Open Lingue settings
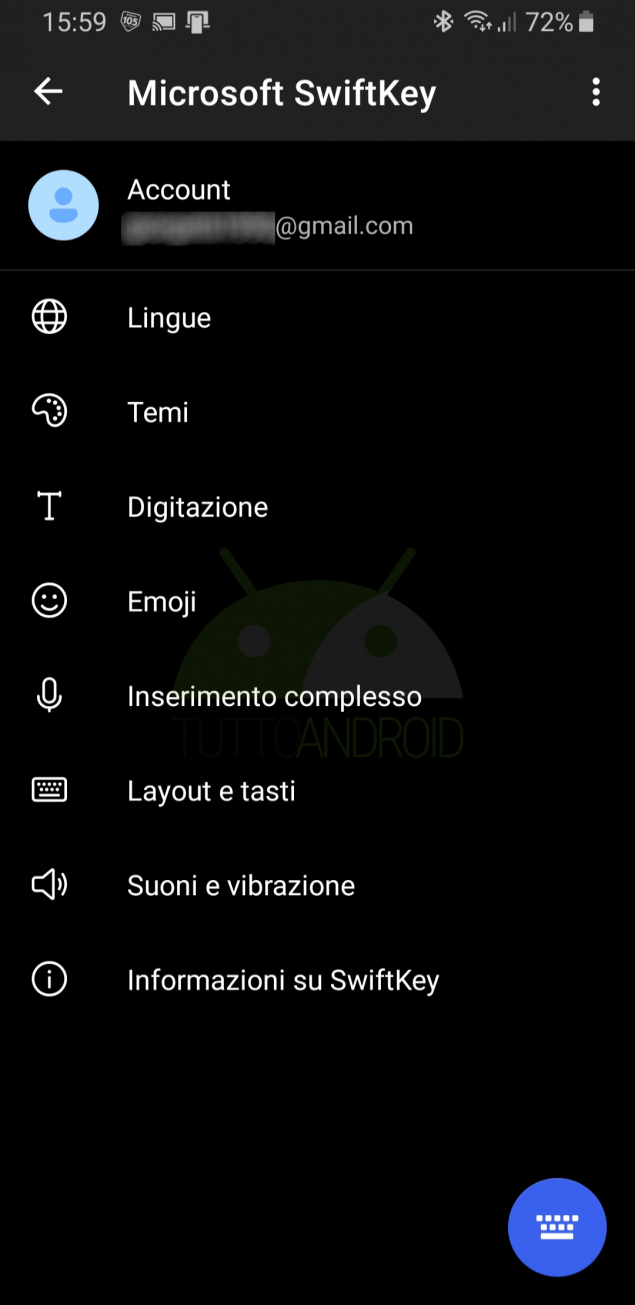The height and width of the screenshot is (1305, 635). pos(317,318)
